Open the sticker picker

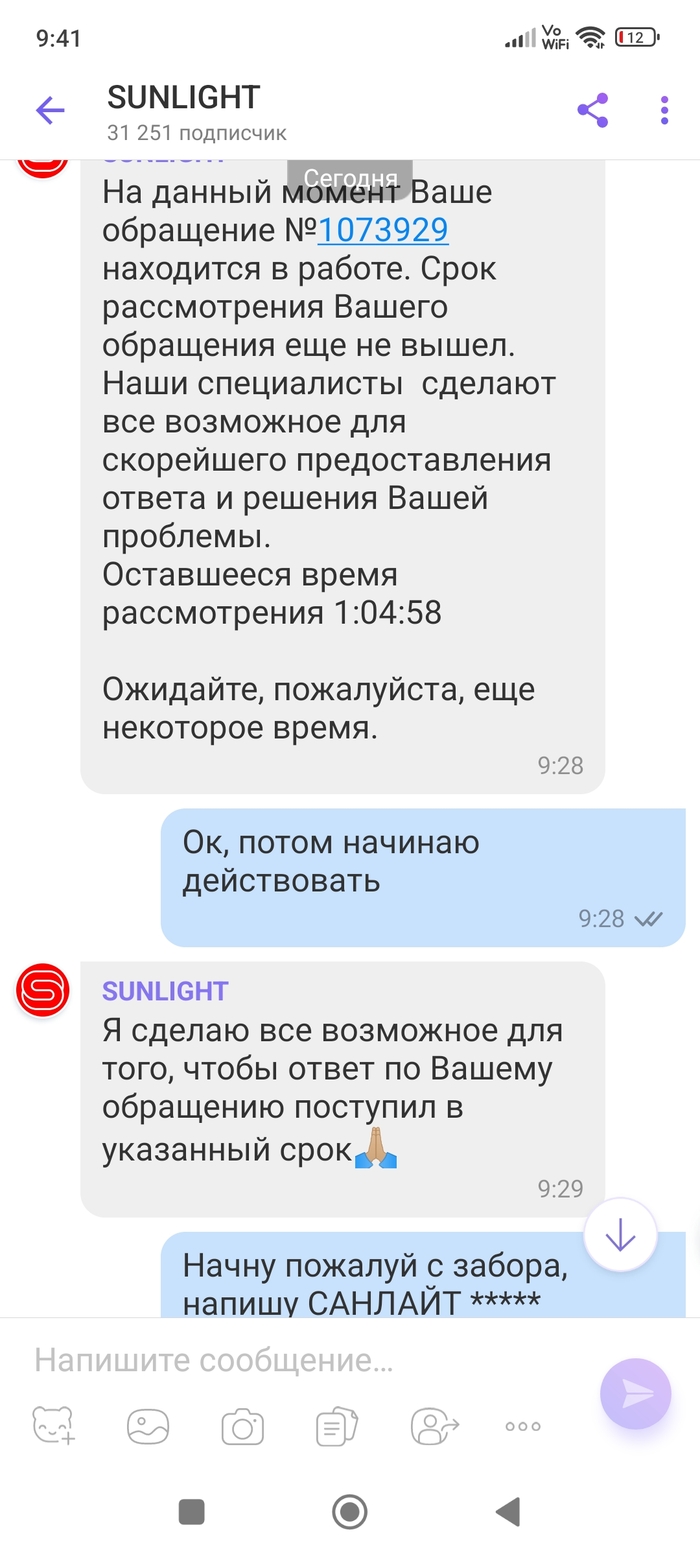[53, 1426]
